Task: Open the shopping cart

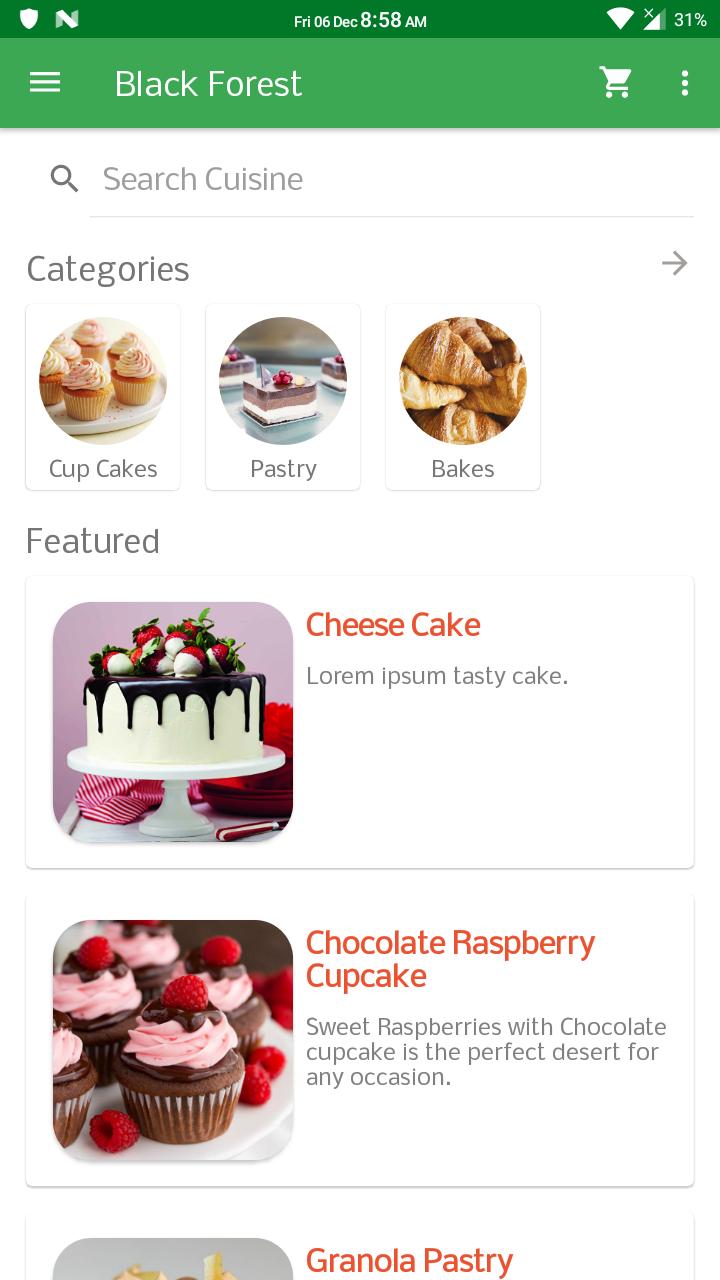Action: coord(616,83)
